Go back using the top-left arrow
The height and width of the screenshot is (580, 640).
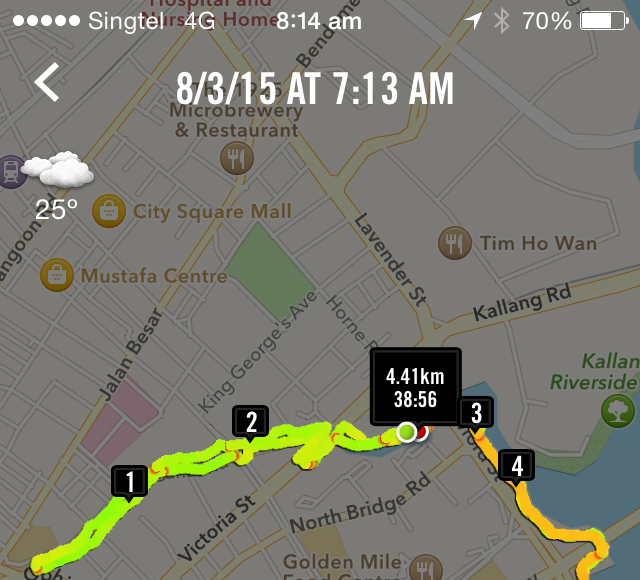pyautogui.click(x=47, y=82)
